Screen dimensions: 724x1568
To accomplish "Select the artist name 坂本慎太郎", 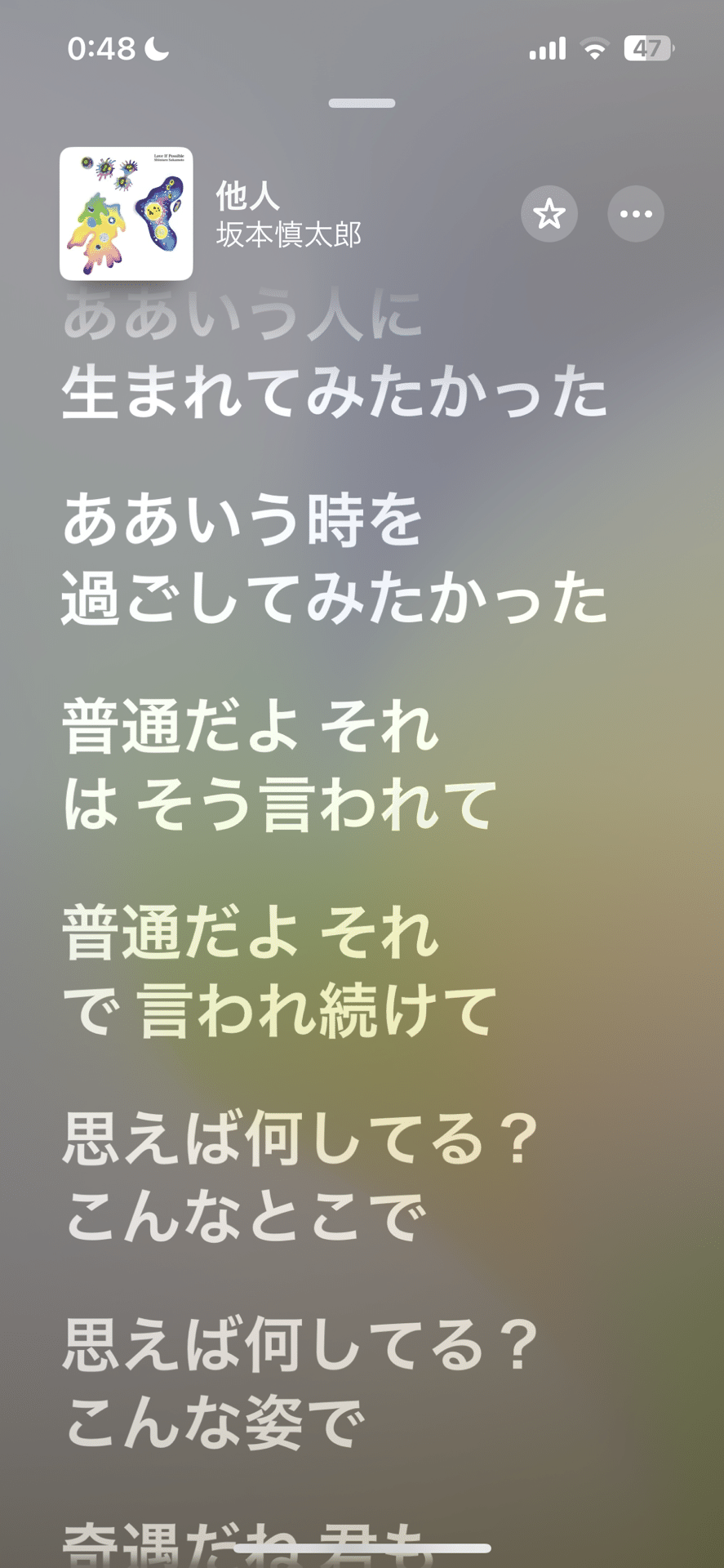I will coord(290,233).
